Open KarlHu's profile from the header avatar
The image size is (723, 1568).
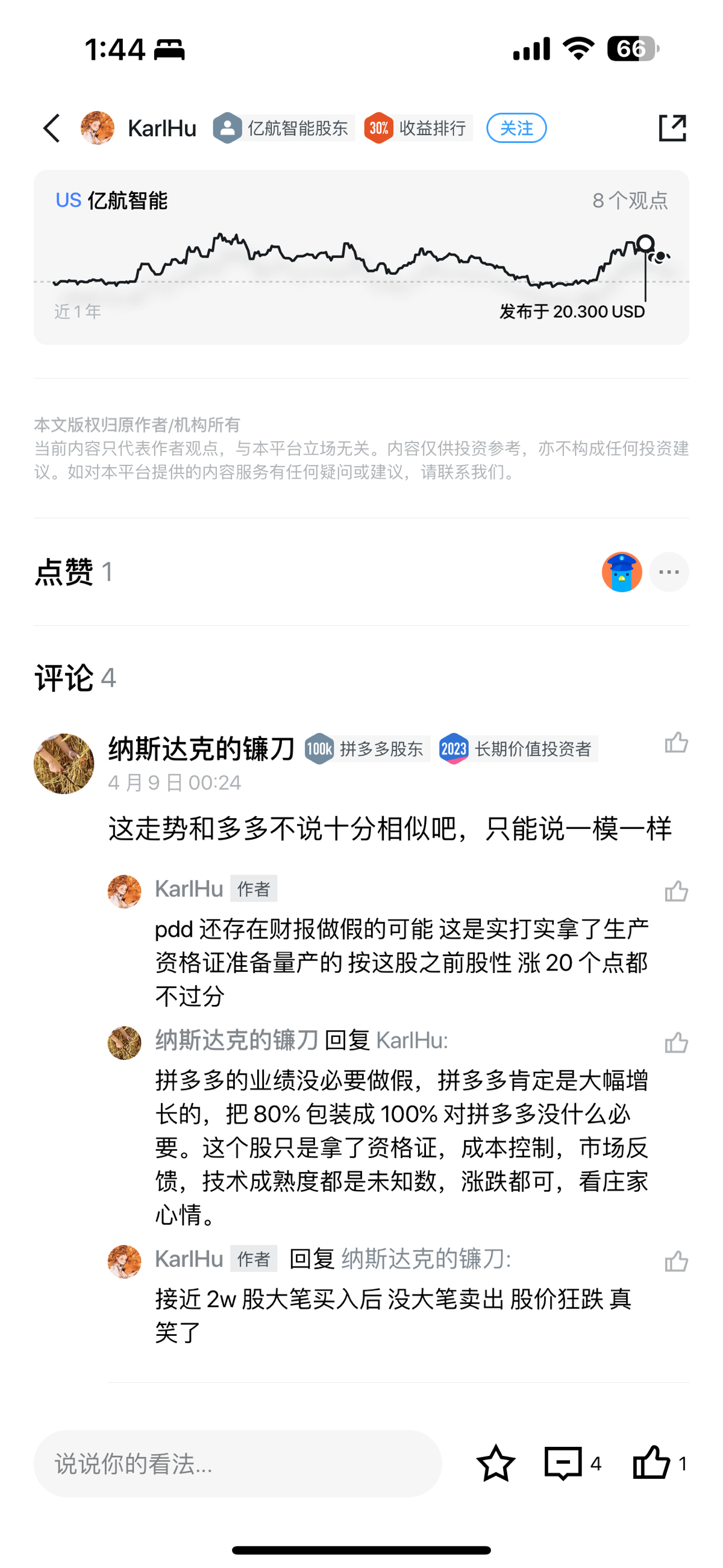tap(98, 128)
